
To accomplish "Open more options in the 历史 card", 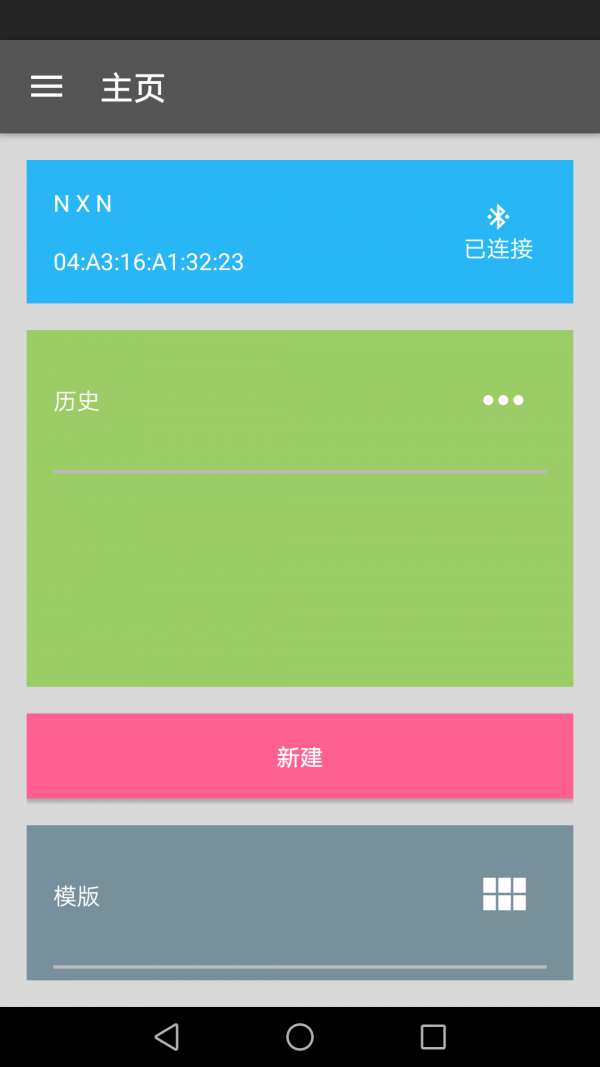I will tap(503, 400).
